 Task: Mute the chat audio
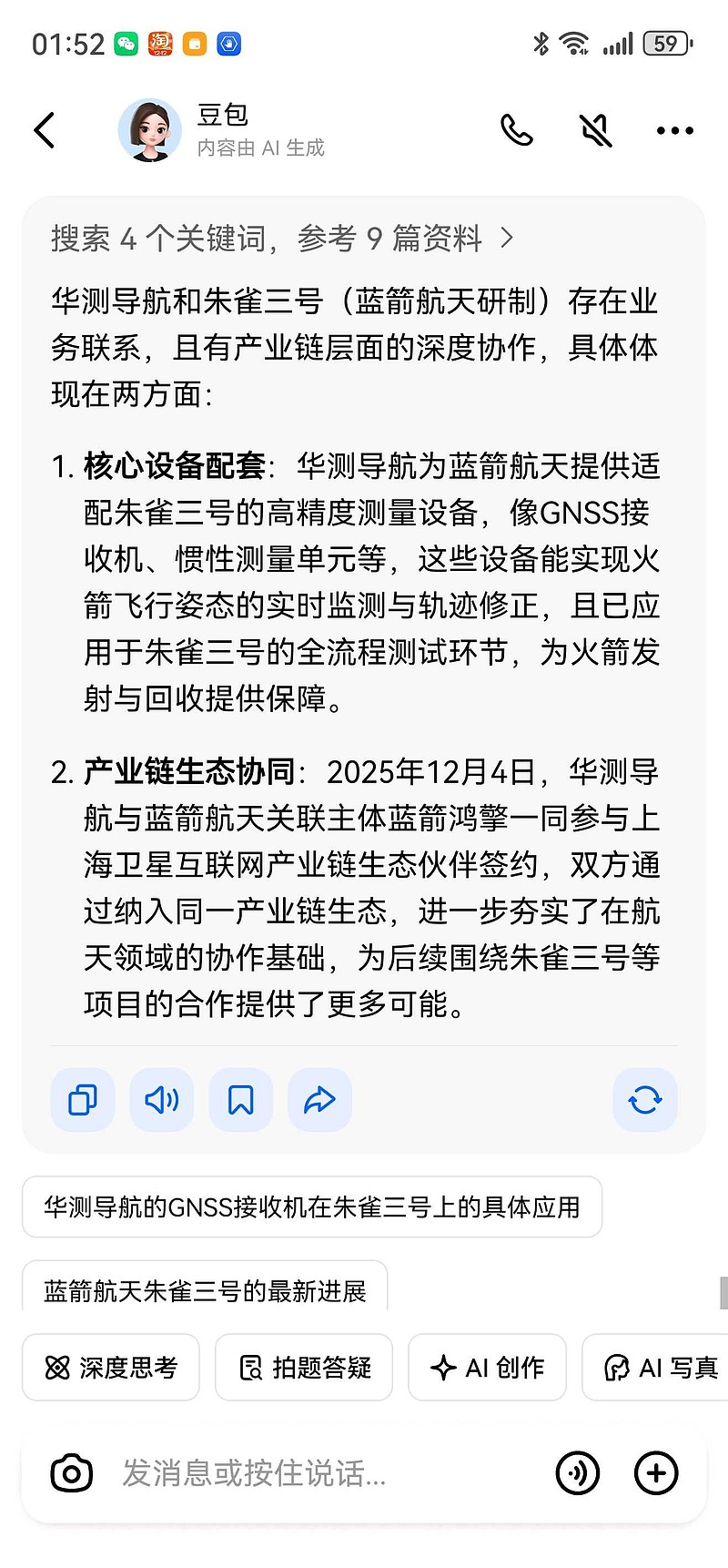click(594, 129)
